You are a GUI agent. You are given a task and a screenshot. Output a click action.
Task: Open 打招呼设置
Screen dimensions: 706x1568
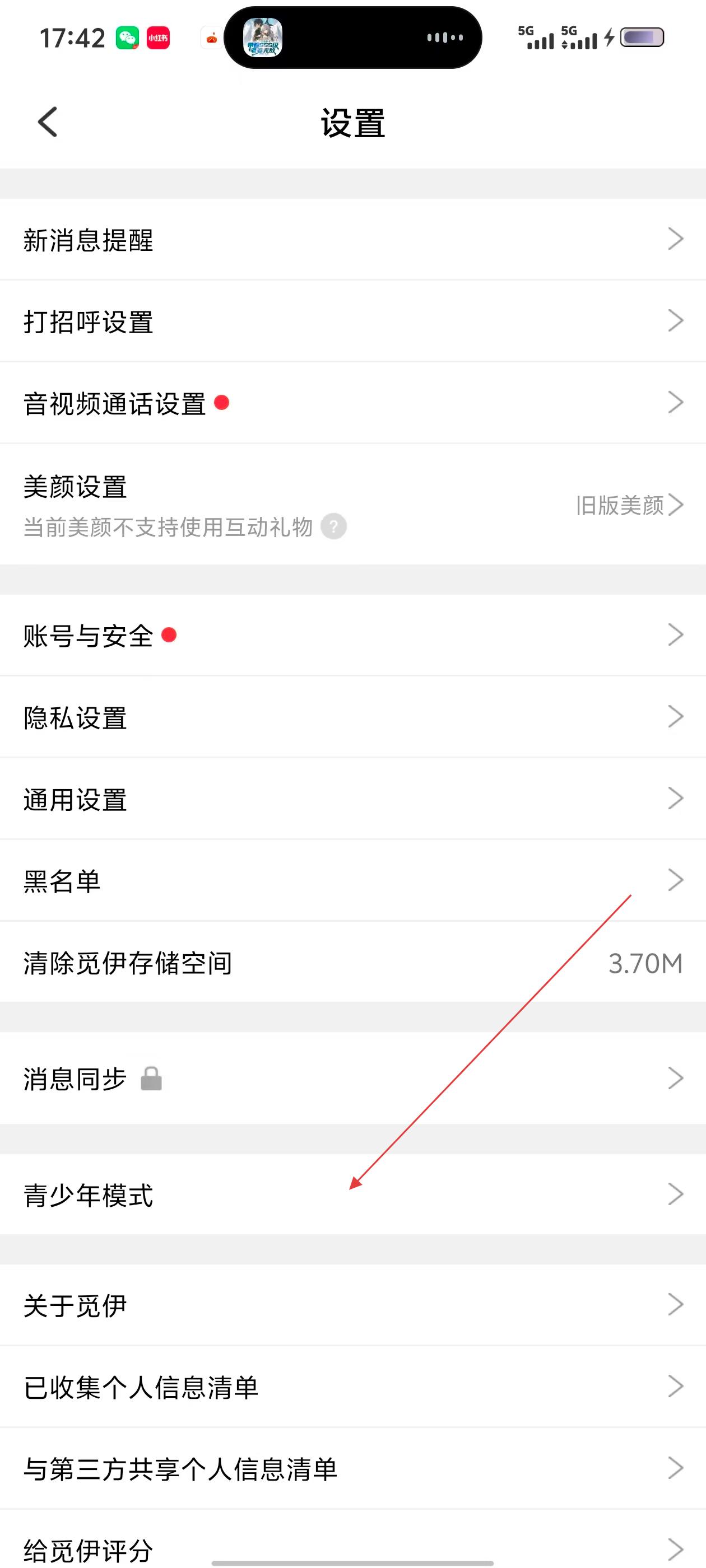(352, 321)
